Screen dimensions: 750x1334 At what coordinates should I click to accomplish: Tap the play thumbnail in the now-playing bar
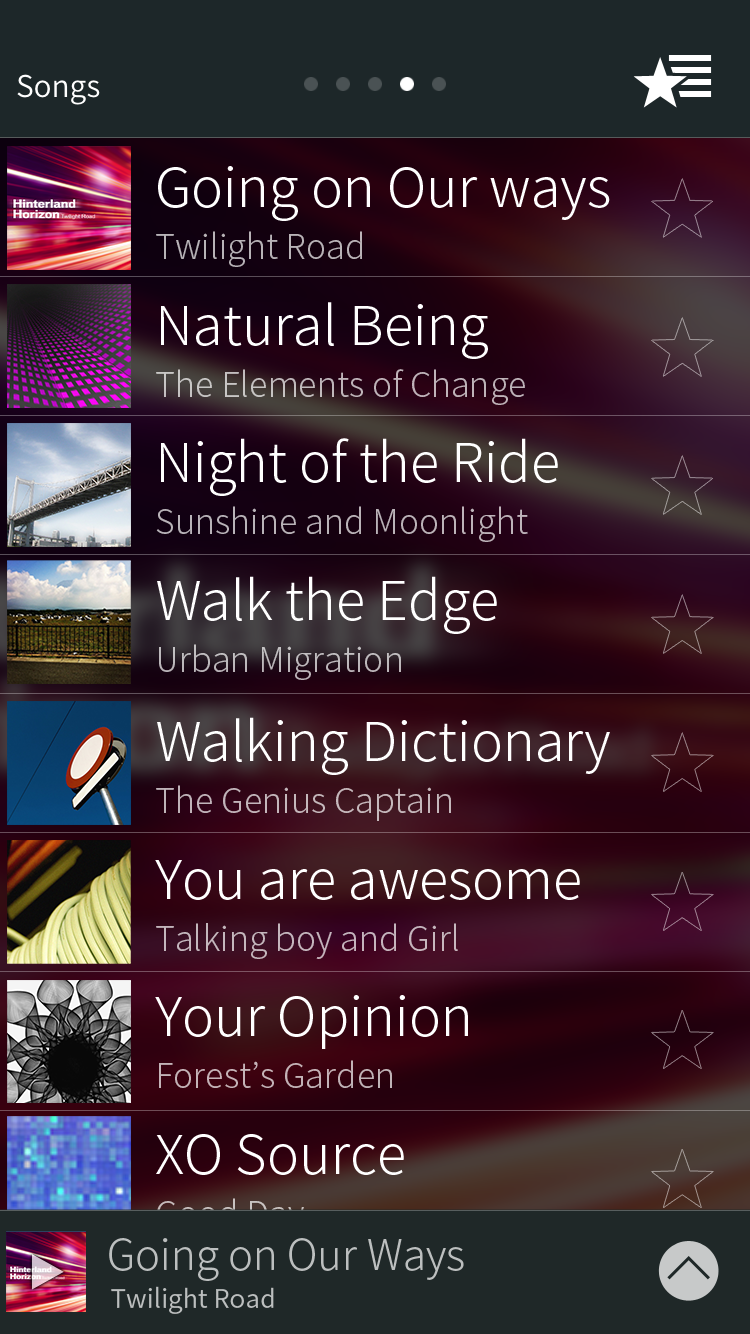46,1271
